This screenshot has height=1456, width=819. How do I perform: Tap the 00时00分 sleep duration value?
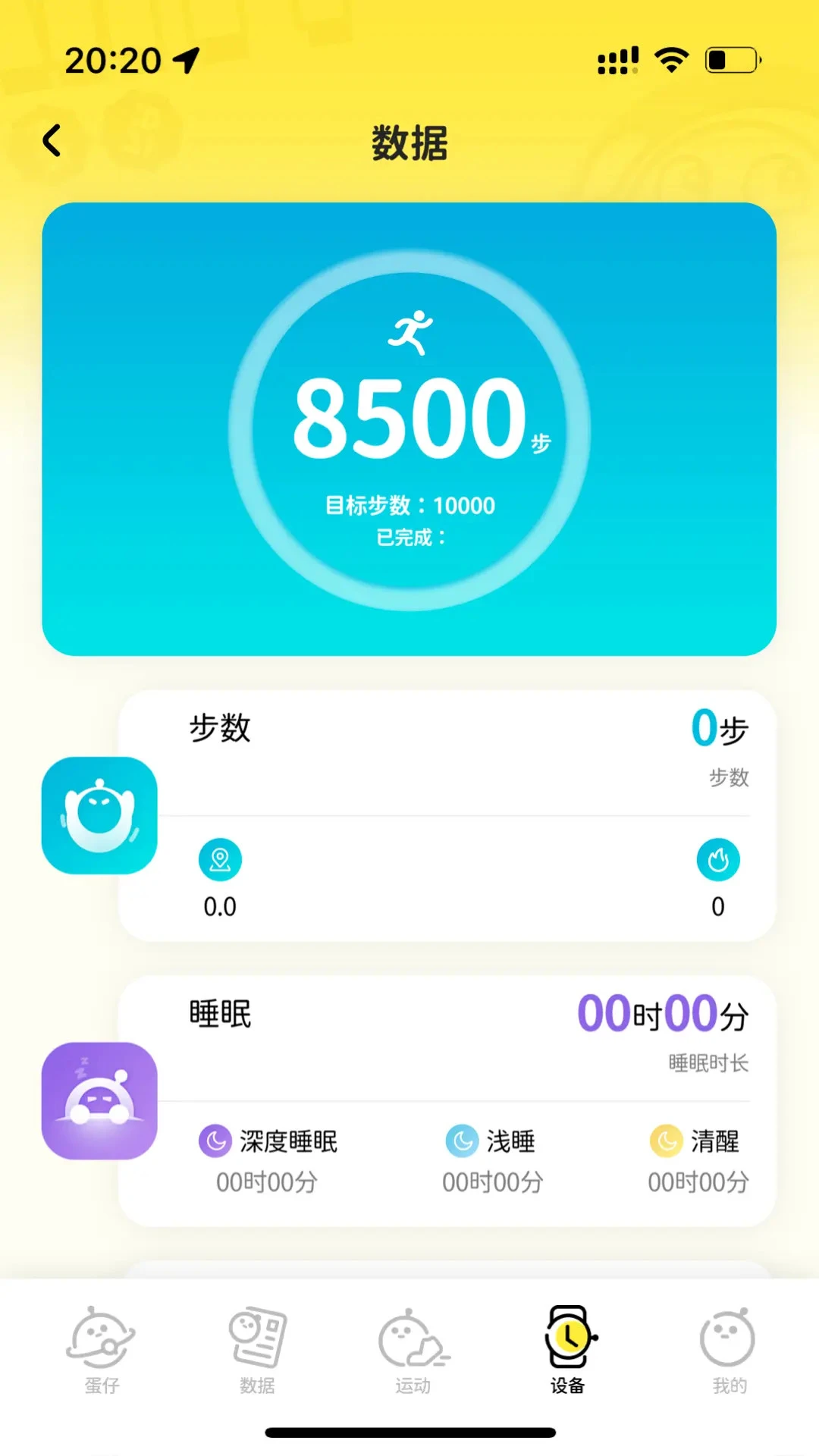click(662, 1014)
